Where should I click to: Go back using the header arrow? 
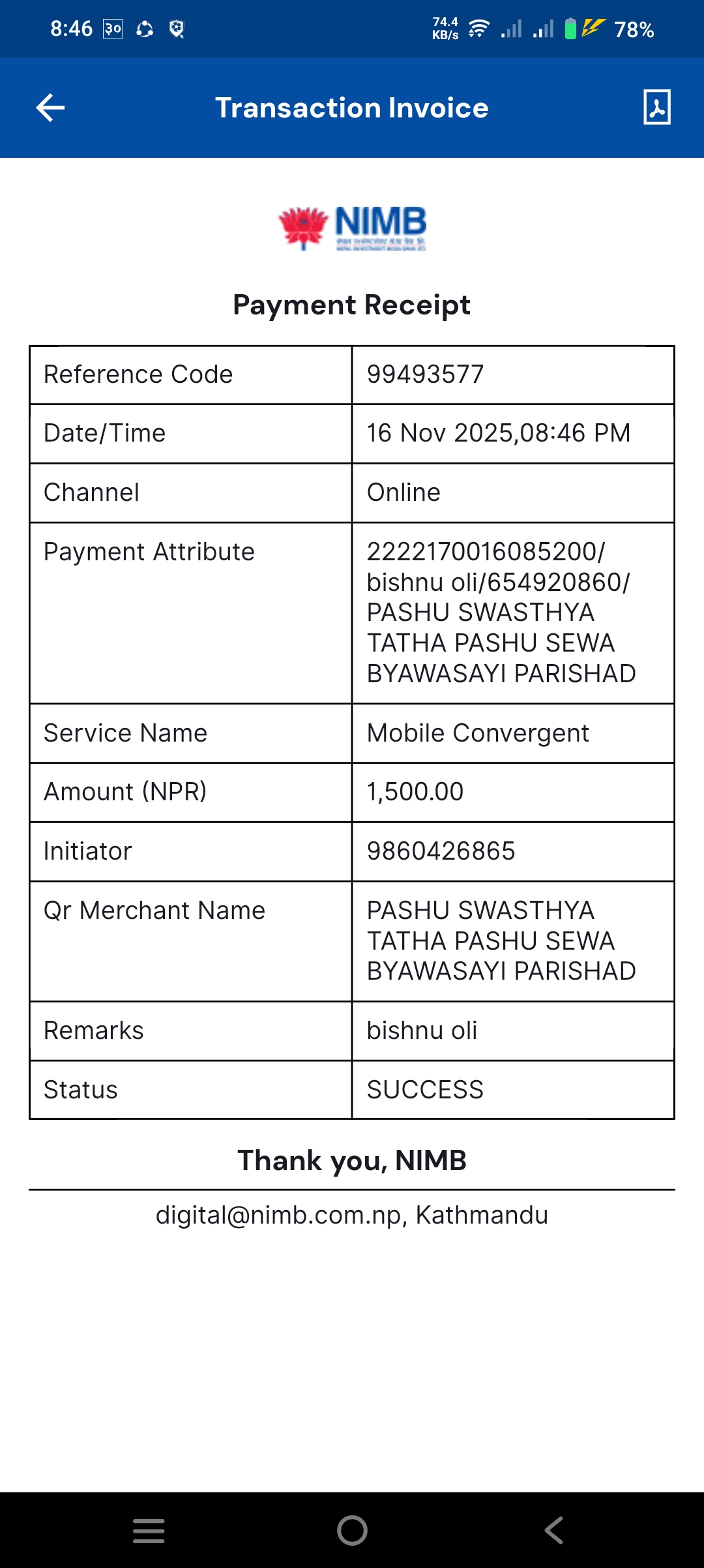coord(50,108)
